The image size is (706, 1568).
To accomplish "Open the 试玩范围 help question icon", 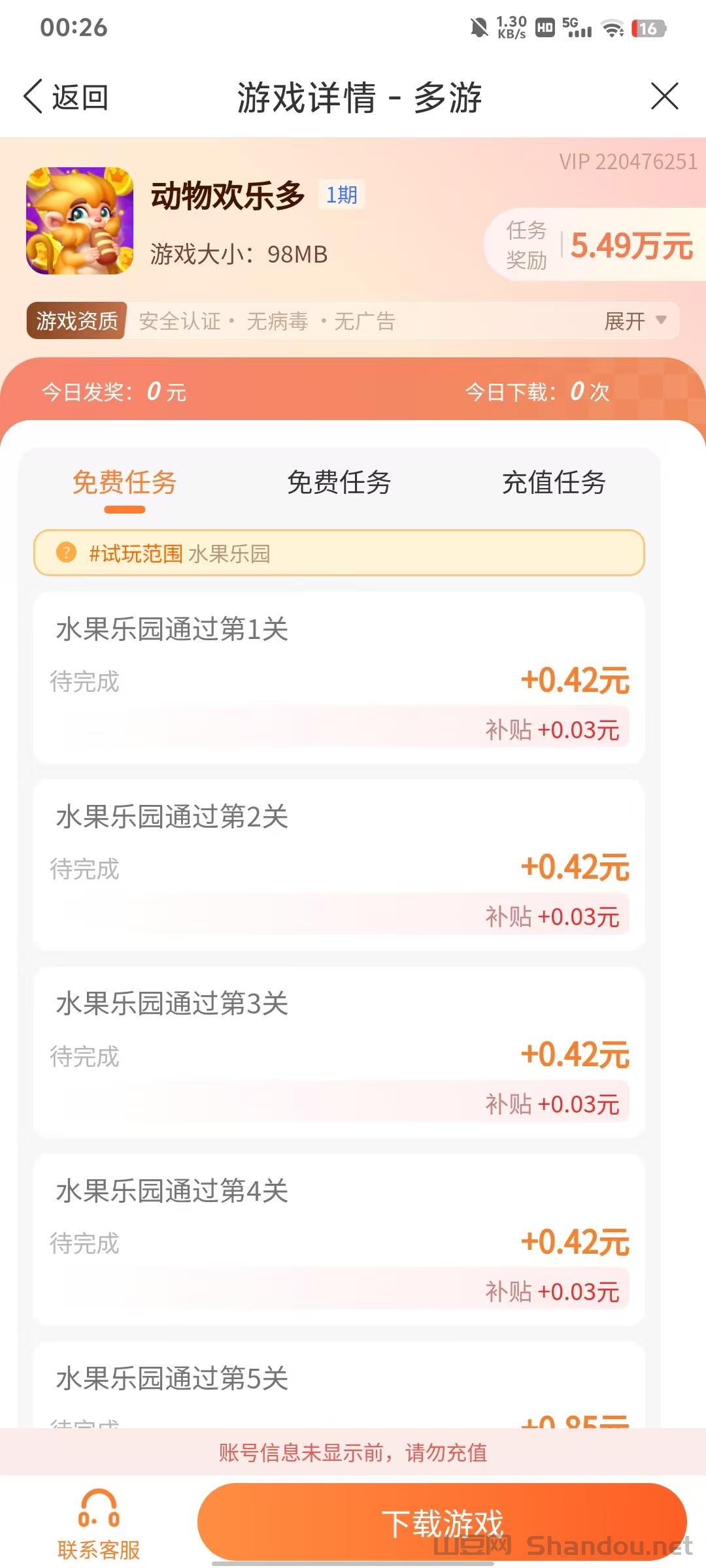I will click(66, 553).
